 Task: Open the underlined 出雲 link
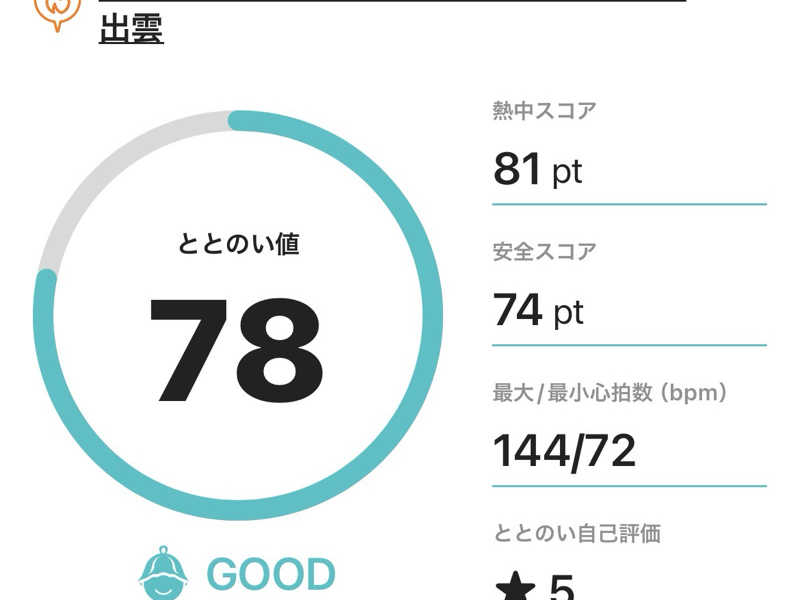pyautogui.click(x=131, y=30)
